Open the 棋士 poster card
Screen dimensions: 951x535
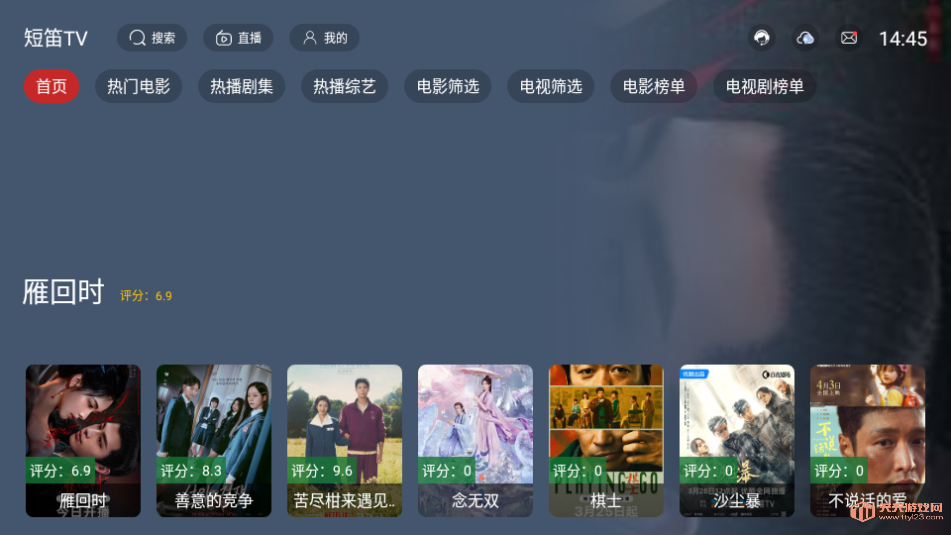click(x=606, y=440)
